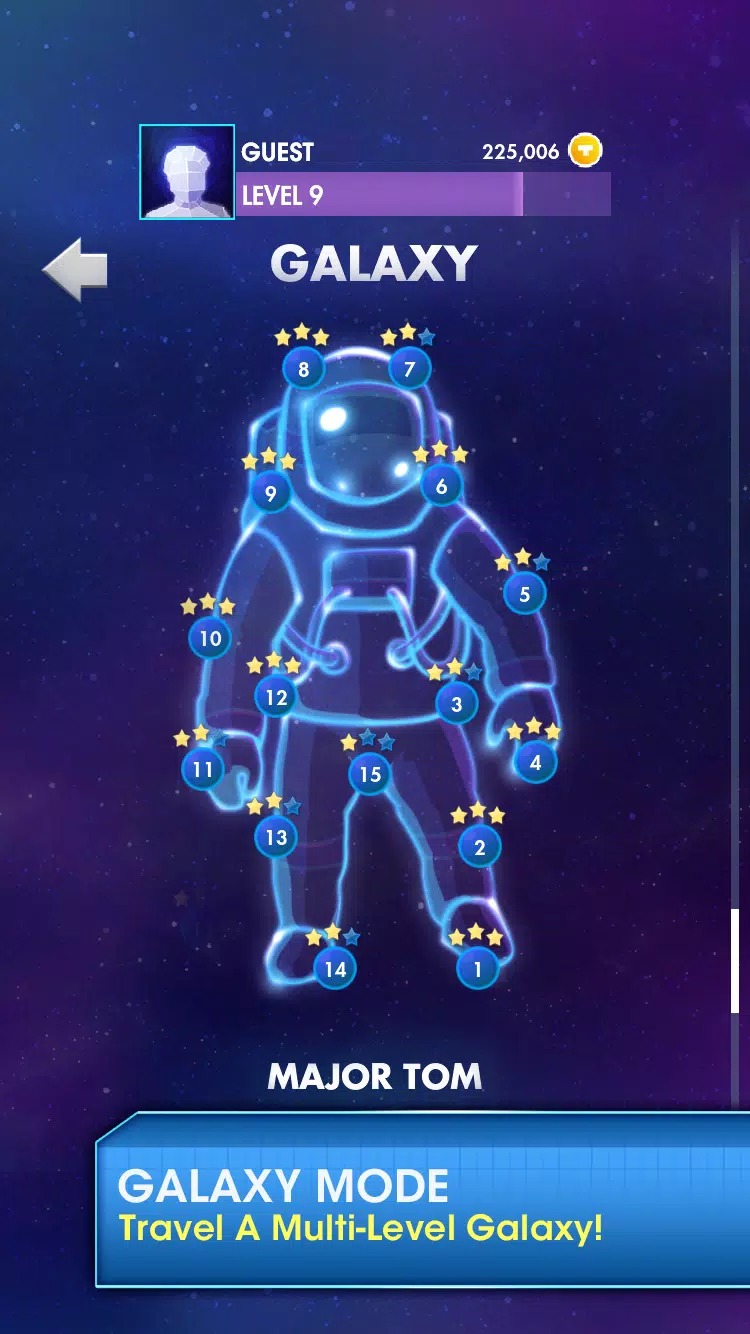
Task: Select level 7 at the helmet top
Action: pos(409,369)
